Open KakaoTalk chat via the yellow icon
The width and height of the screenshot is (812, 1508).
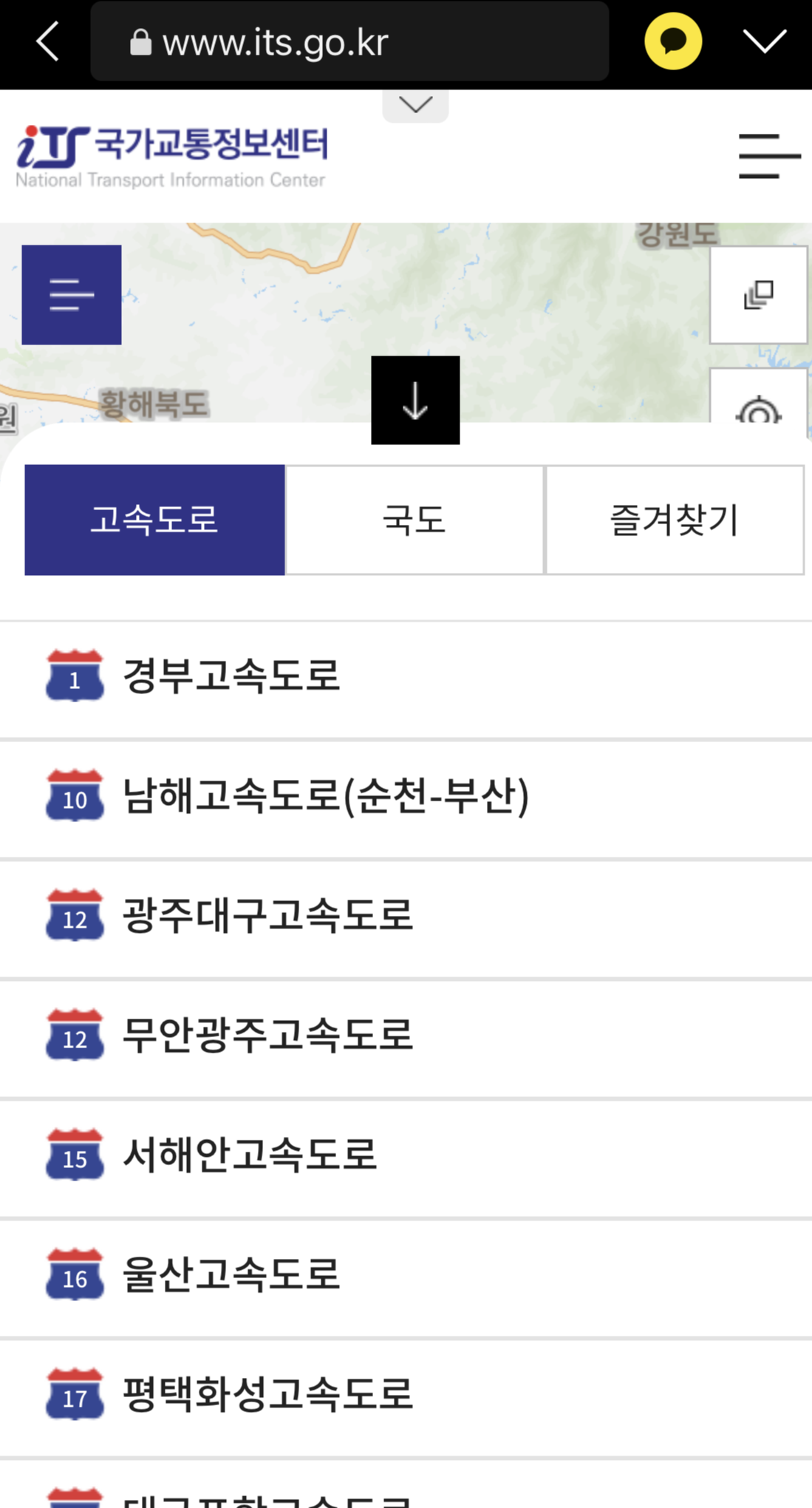[672, 42]
